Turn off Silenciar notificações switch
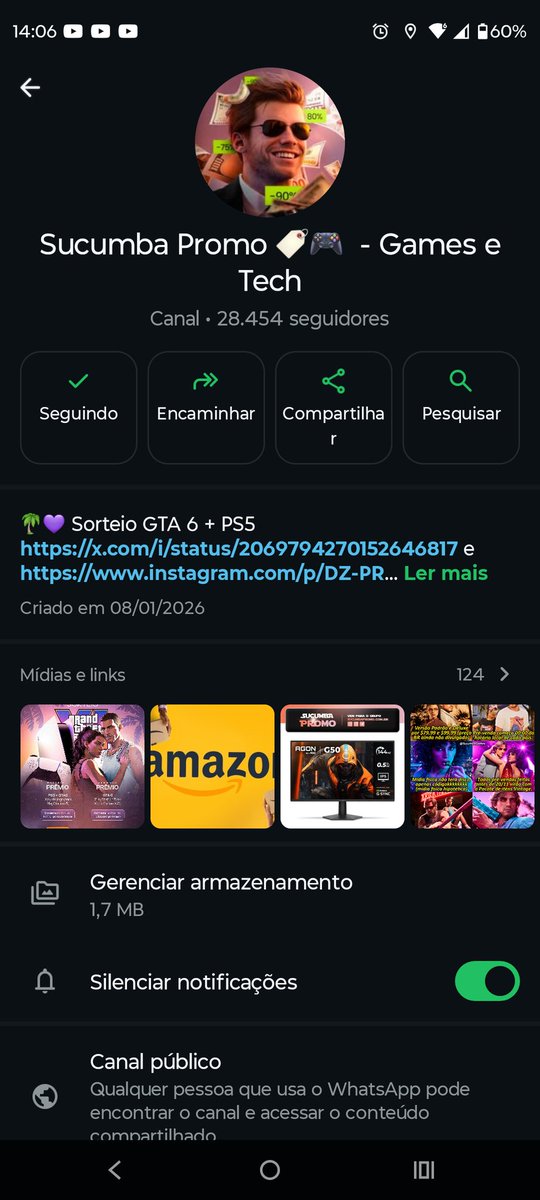 487,982
